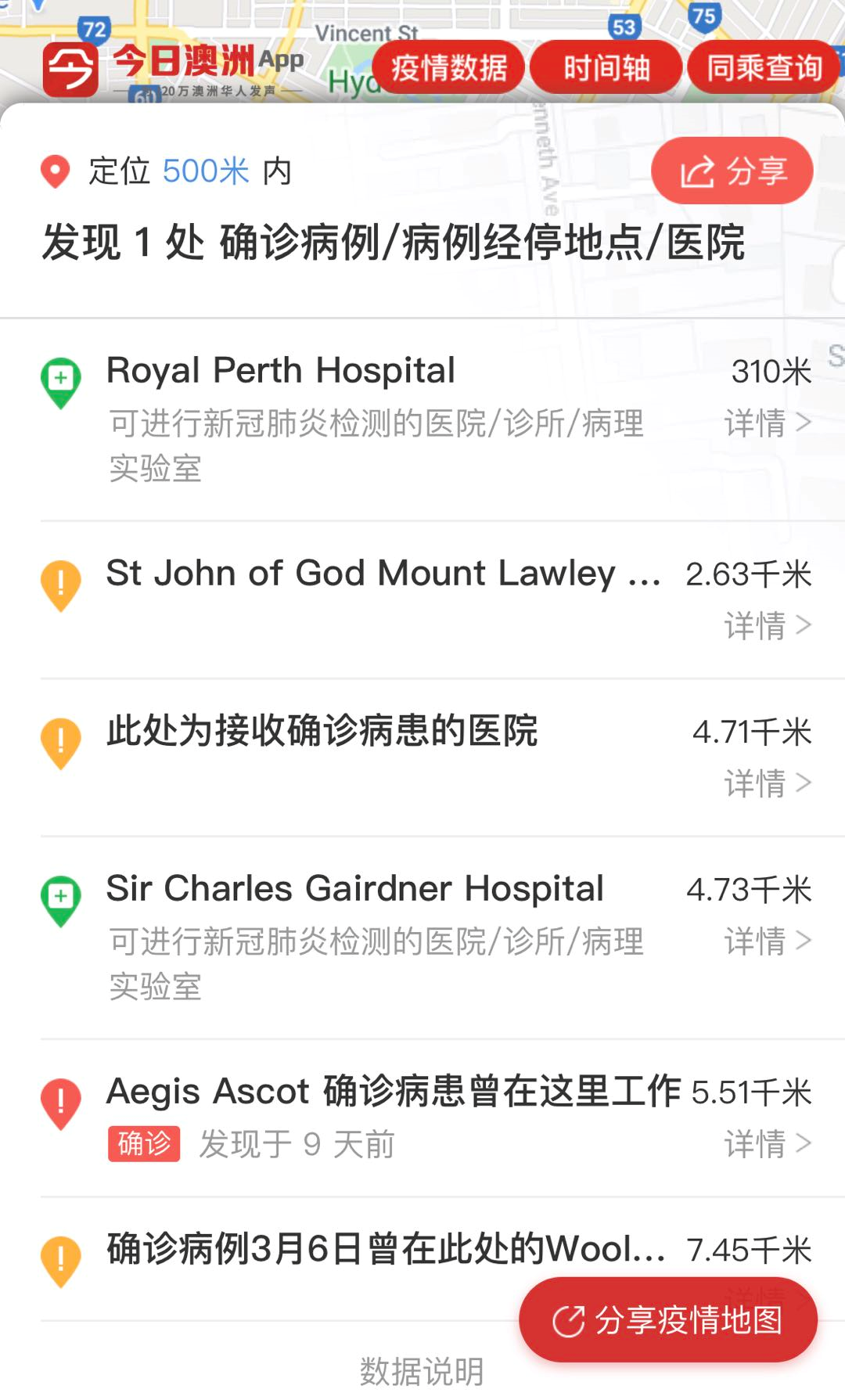Tap the 分享疫情地图 share map button
845x1400 pixels.
668,1320
